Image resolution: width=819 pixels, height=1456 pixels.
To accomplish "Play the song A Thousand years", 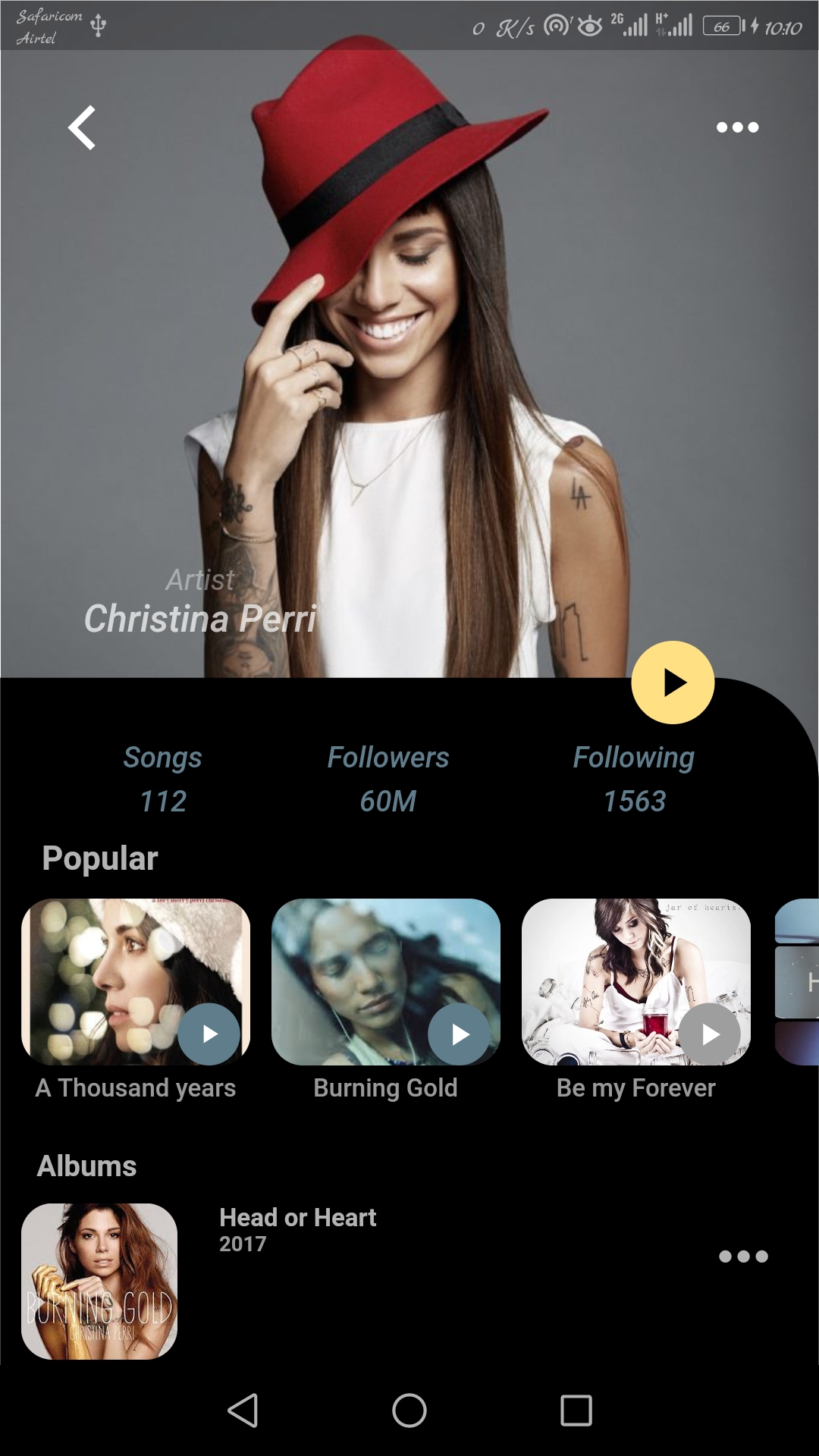I will pos(207,1034).
